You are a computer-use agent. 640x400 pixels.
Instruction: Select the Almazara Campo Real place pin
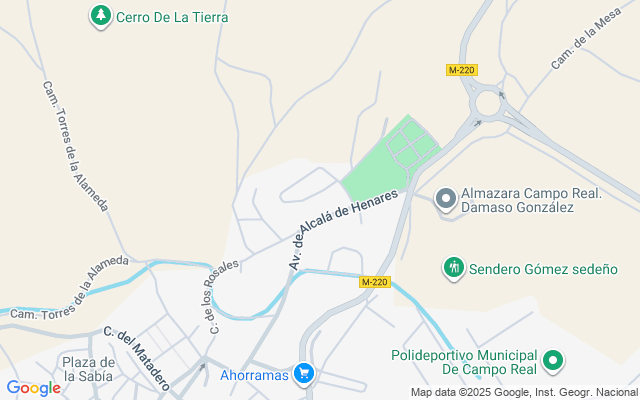446,199
